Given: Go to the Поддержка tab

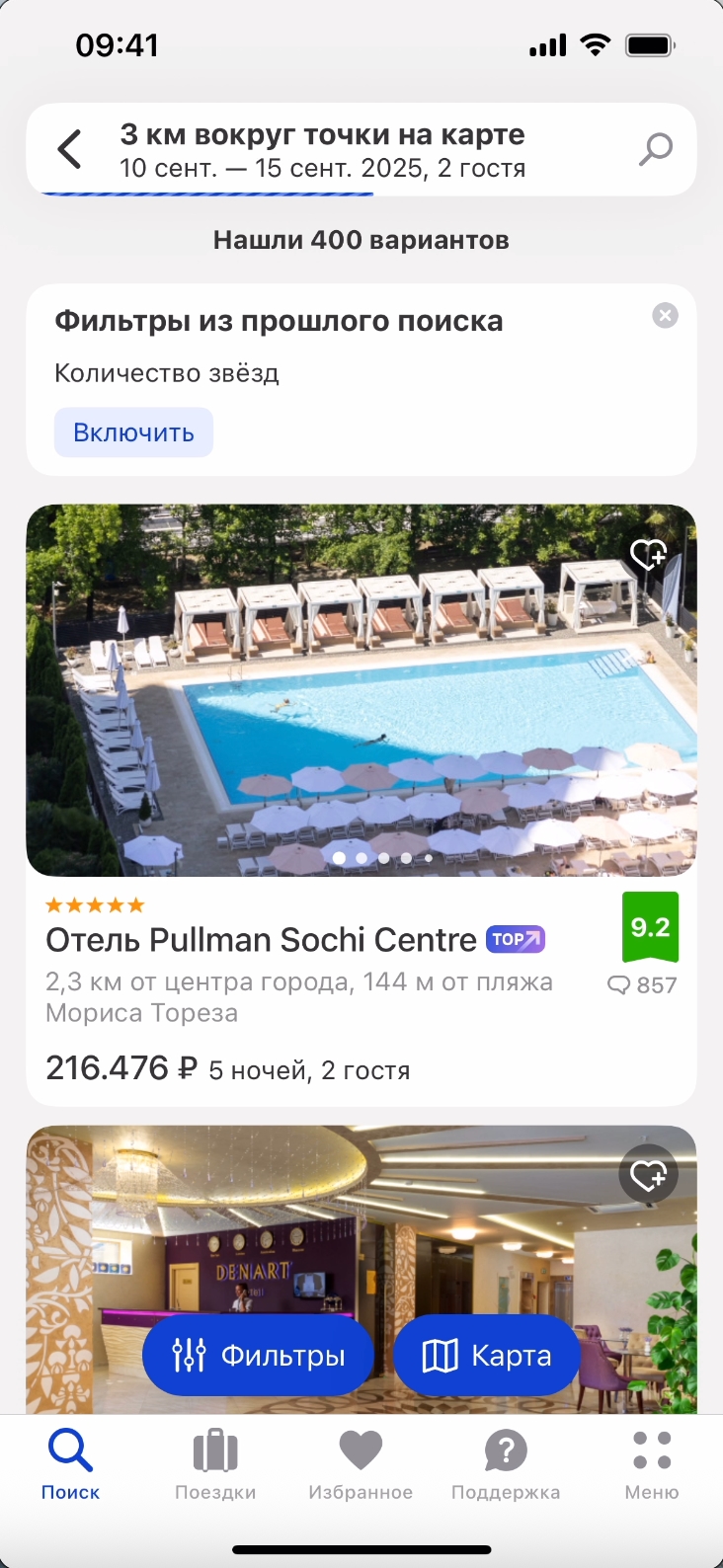Looking at the screenshot, I should point(506,1466).
